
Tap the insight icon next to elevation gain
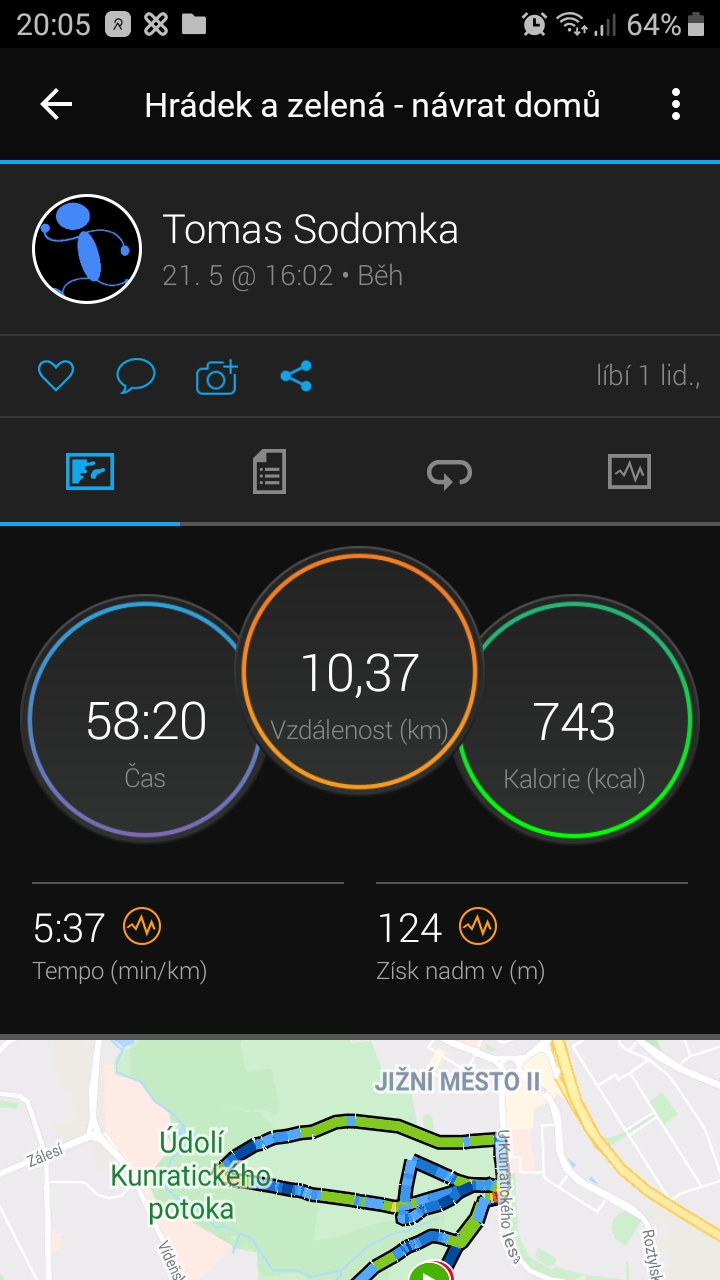tap(477, 927)
